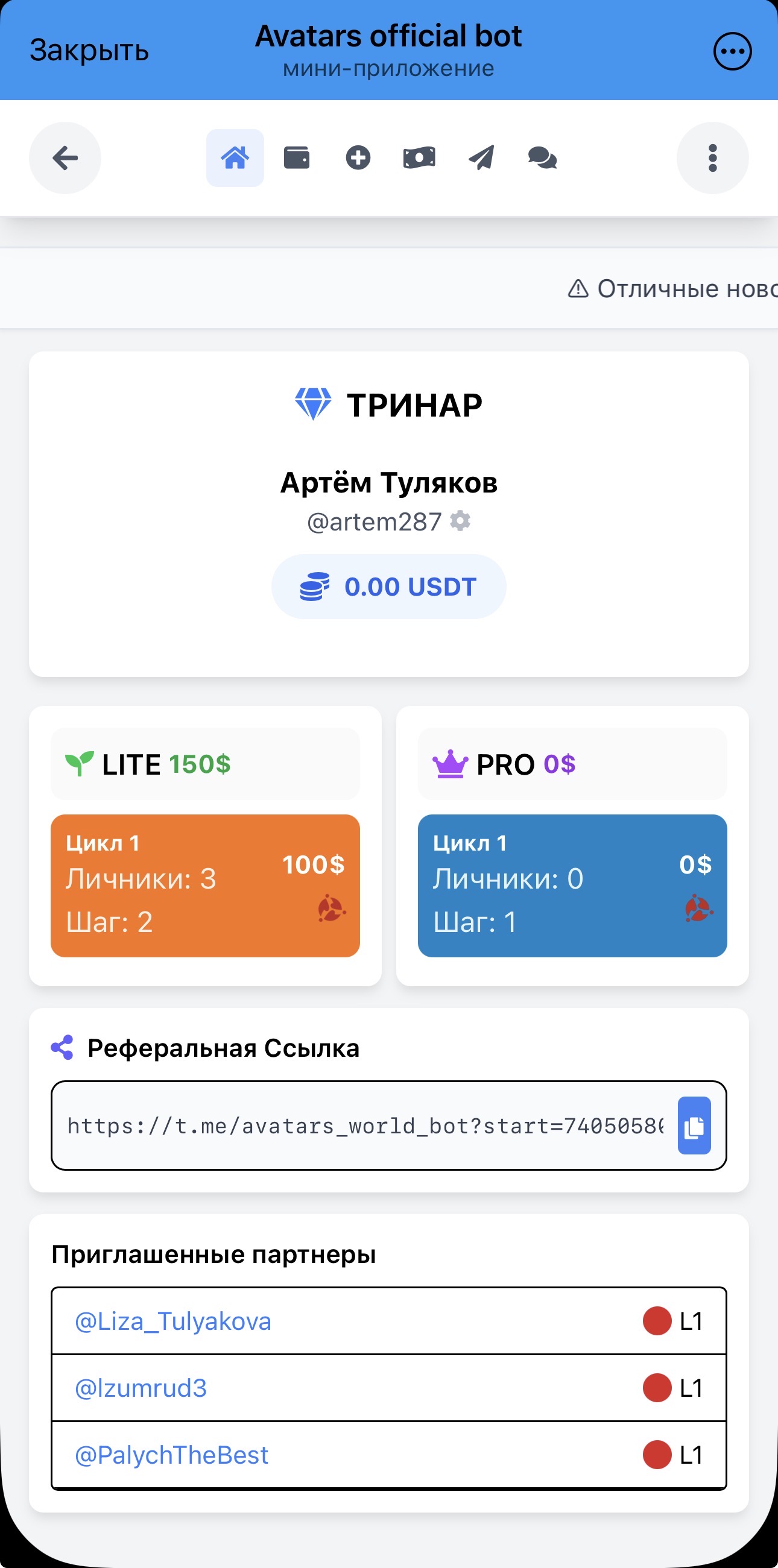Image resolution: width=778 pixels, height=1568 pixels.
Task: Open the home tab icon
Action: tap(235, 159)
